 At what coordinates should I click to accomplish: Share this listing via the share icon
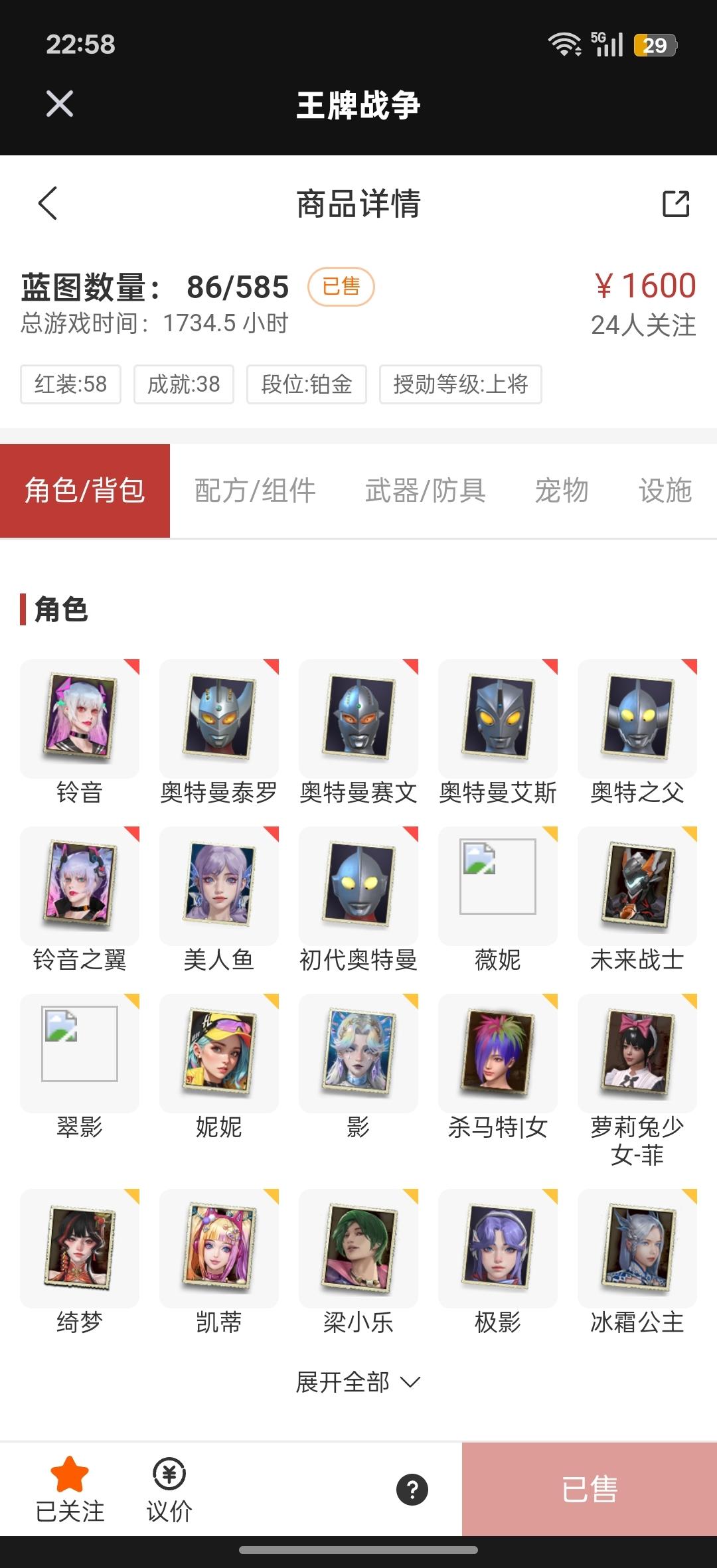pyautogui.click(x=676, y=204)
